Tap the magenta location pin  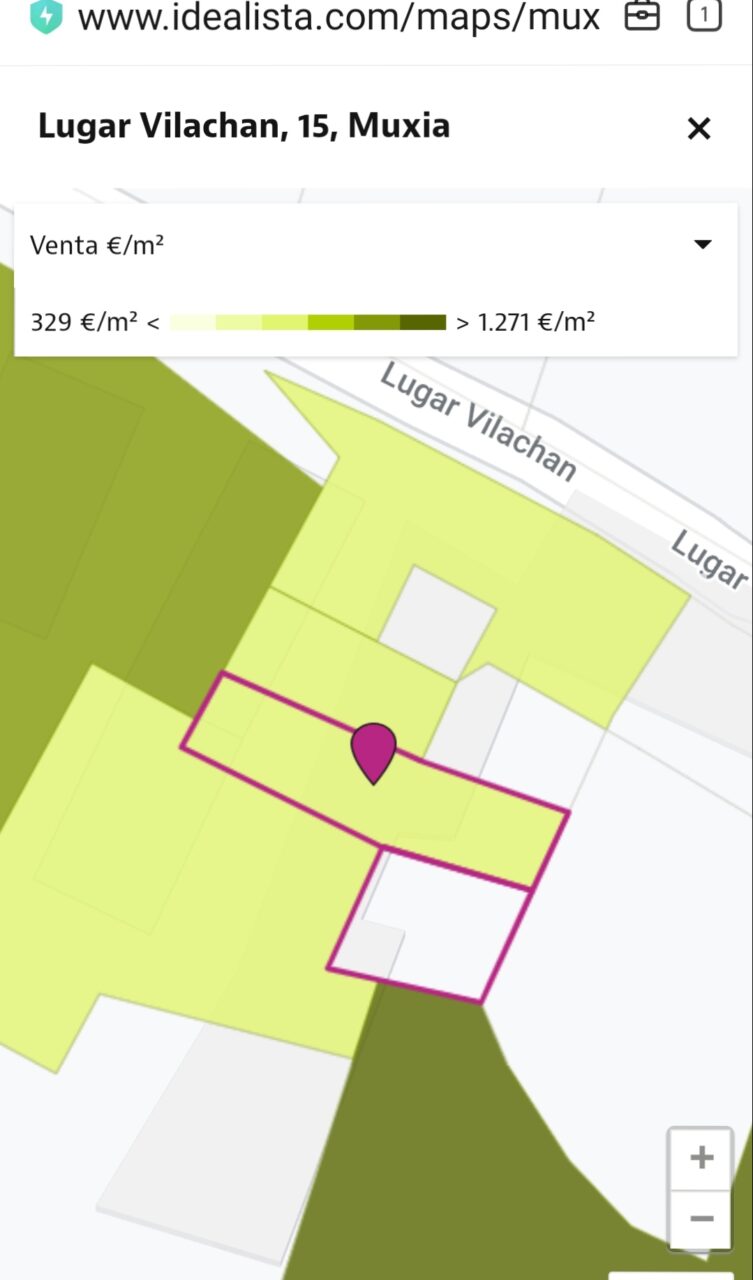pos(373,752)
